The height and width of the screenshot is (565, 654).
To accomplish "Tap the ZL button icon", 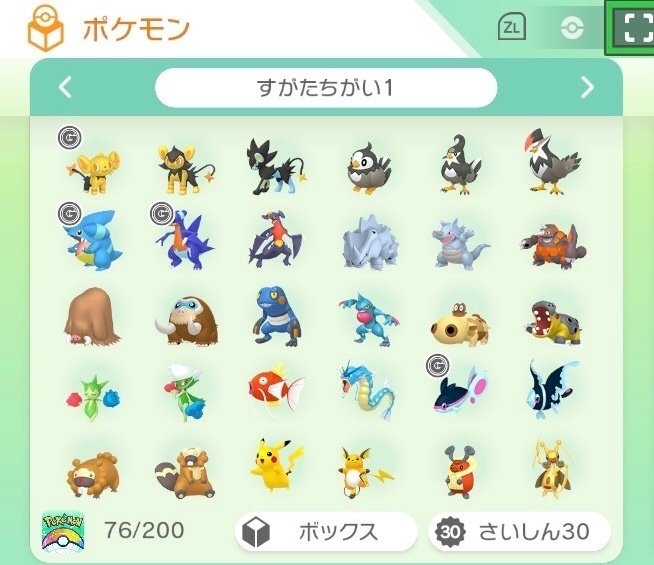I will point(511,28).
